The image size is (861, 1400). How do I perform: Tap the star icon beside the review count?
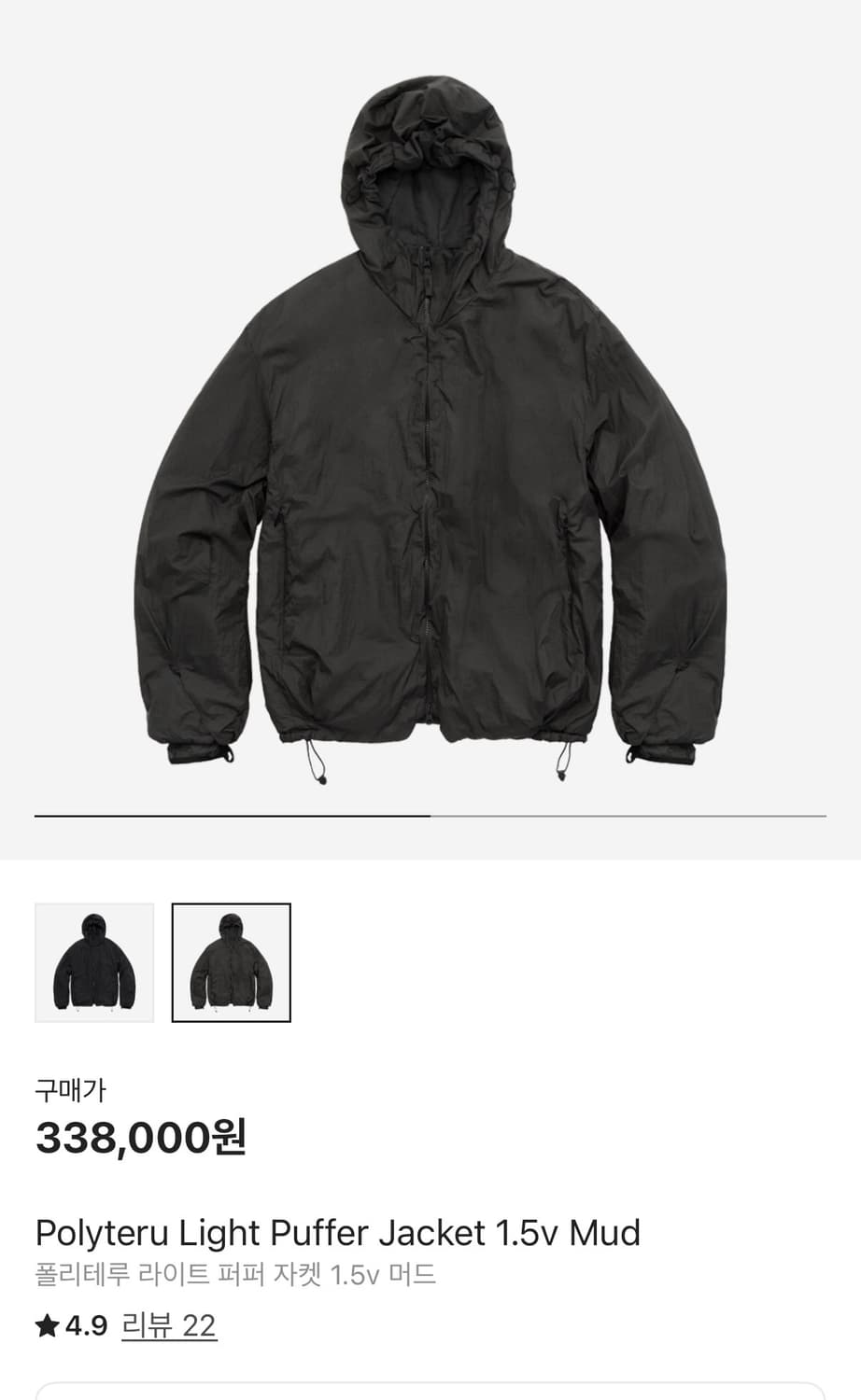47,1325
